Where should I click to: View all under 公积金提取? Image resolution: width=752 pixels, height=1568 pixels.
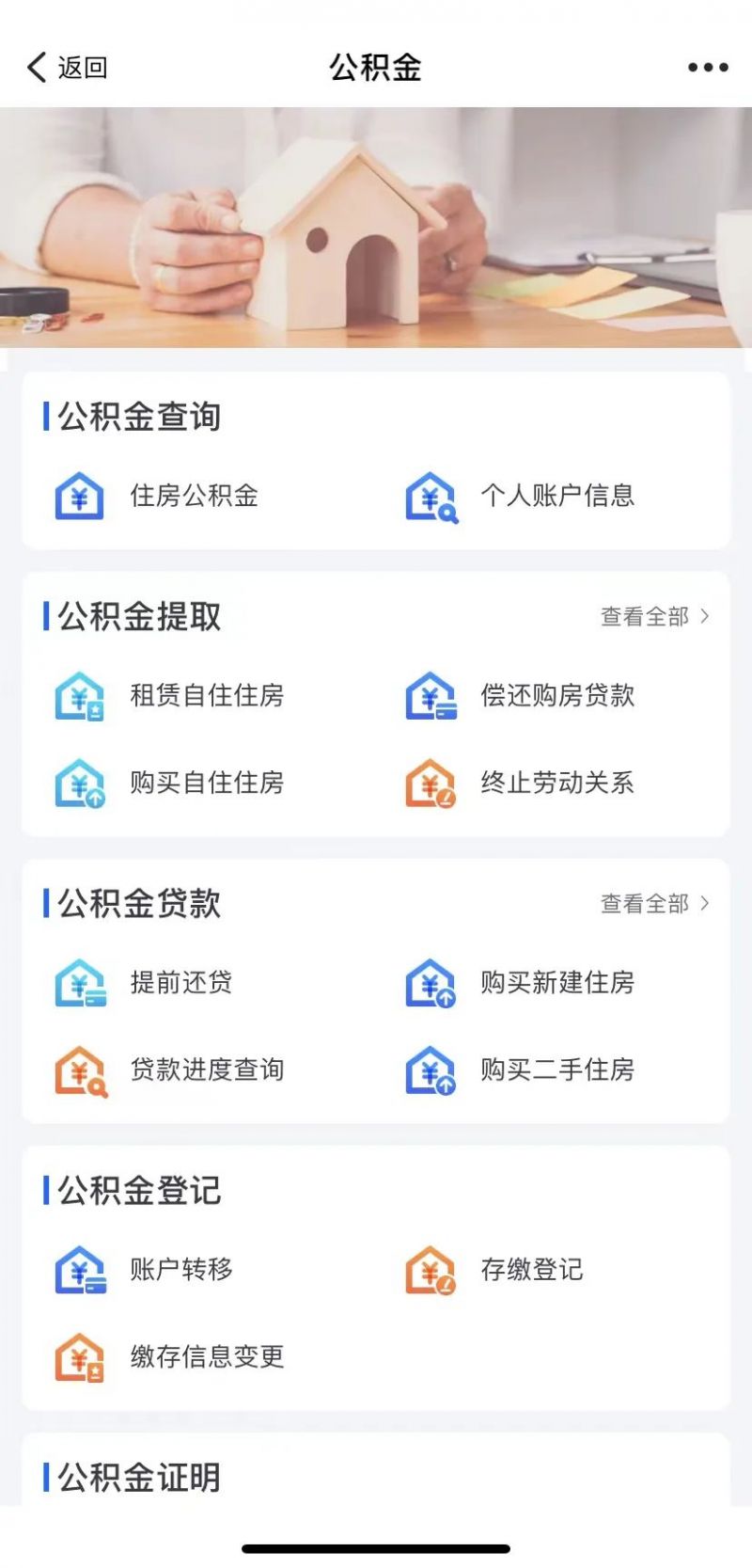(x=654, y=617)
